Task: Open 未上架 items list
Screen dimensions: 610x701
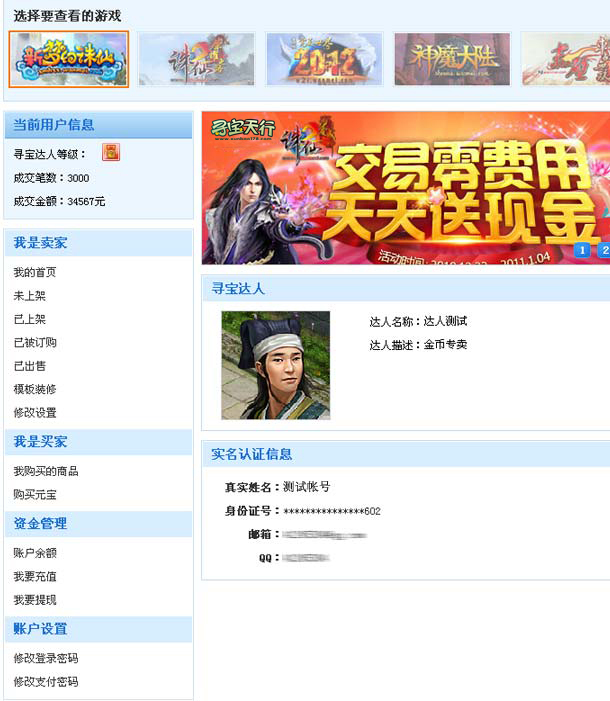Action: click(x=30, y=296)
